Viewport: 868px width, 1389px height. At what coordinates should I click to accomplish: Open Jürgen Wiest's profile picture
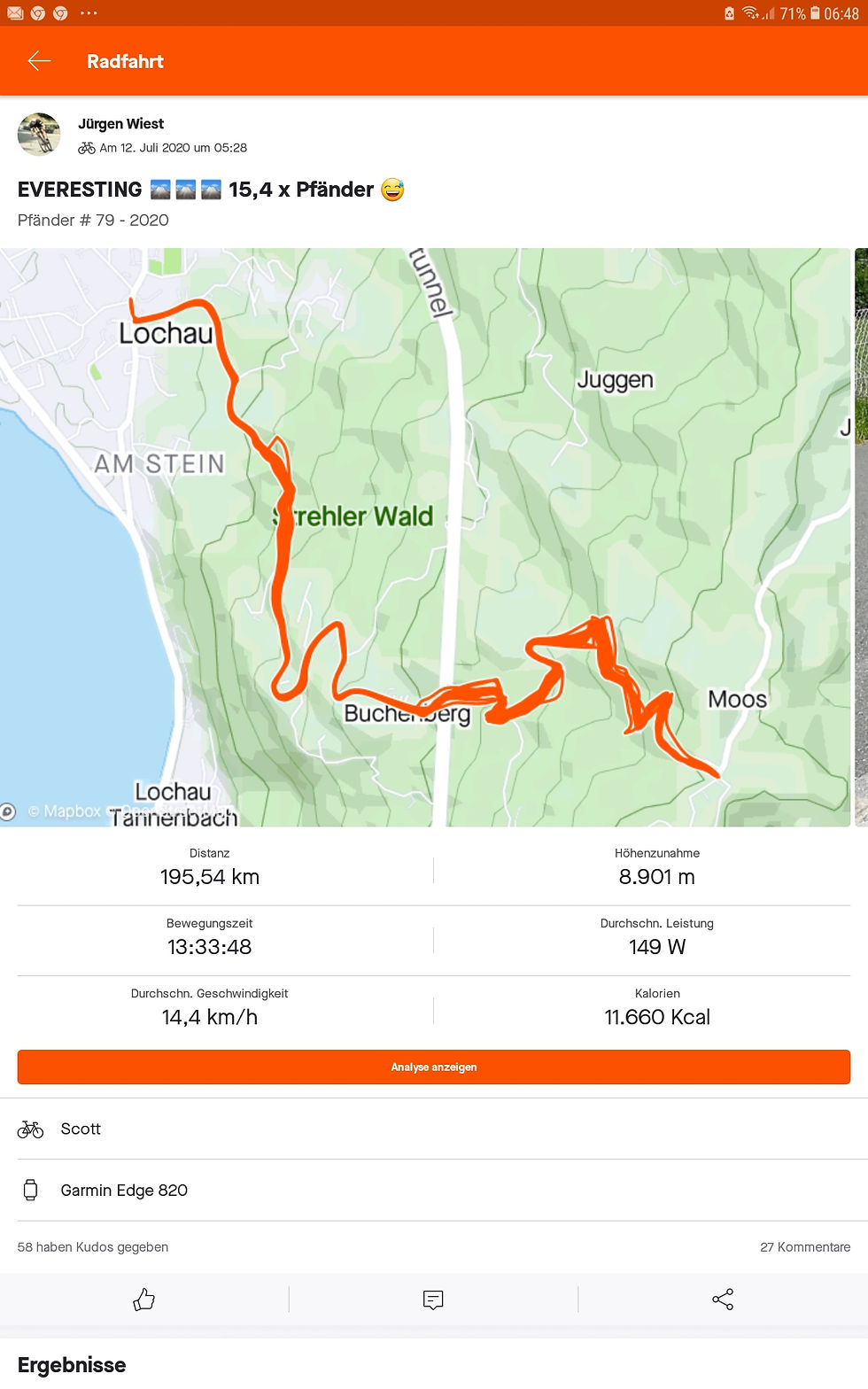[x=39, y=135]
